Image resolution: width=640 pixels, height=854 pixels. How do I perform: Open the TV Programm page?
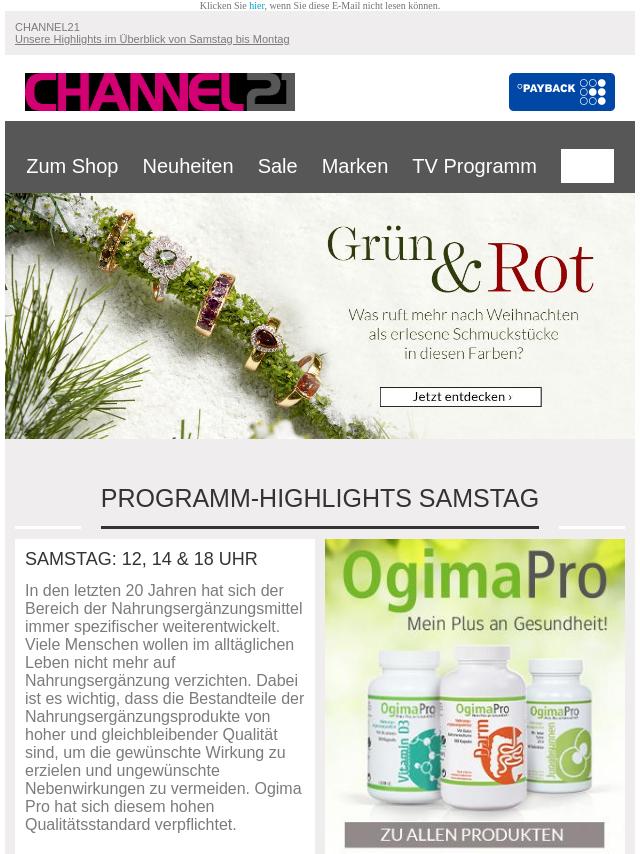click(x=474, y=166)
